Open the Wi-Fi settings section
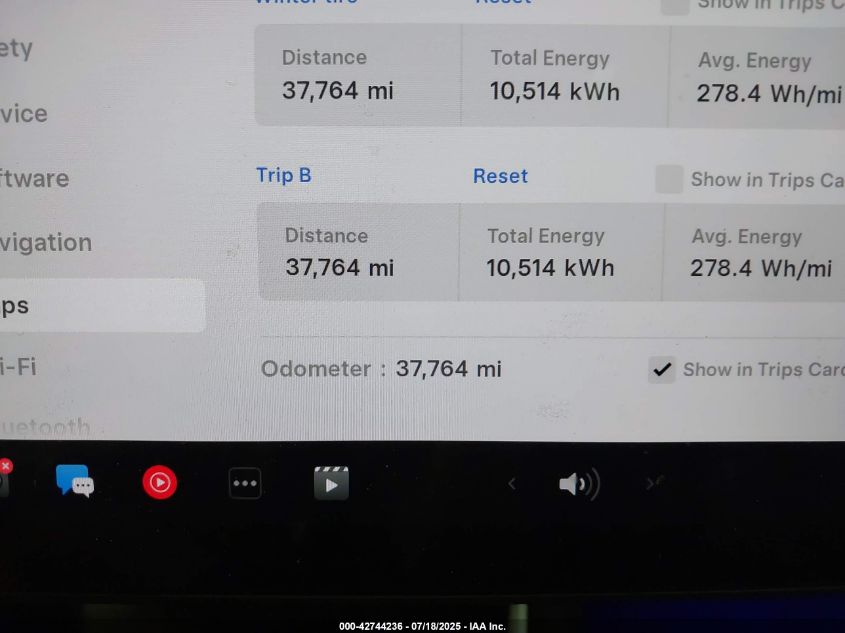 [x=18, y=367]
